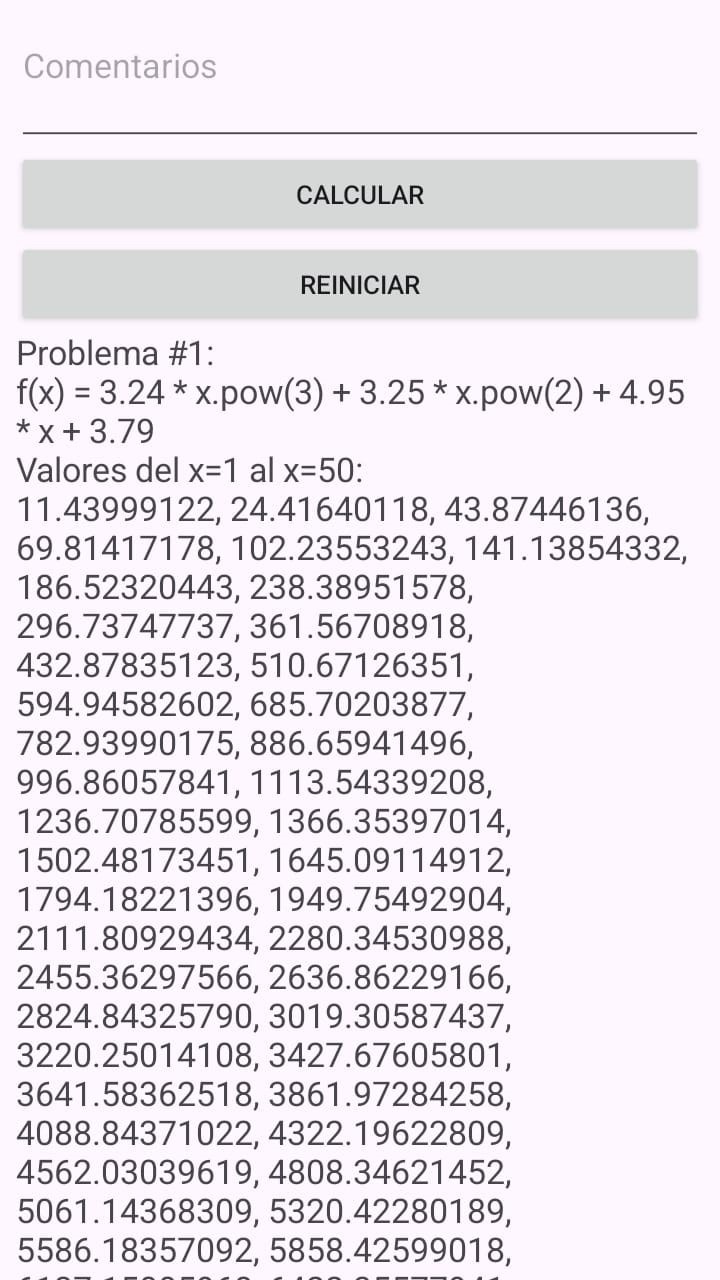The height and width of the screenshot is (1280, 720).
Task: Reset values with the REINICIAR button
Action: pyautogui.click(x=360, y=285)
